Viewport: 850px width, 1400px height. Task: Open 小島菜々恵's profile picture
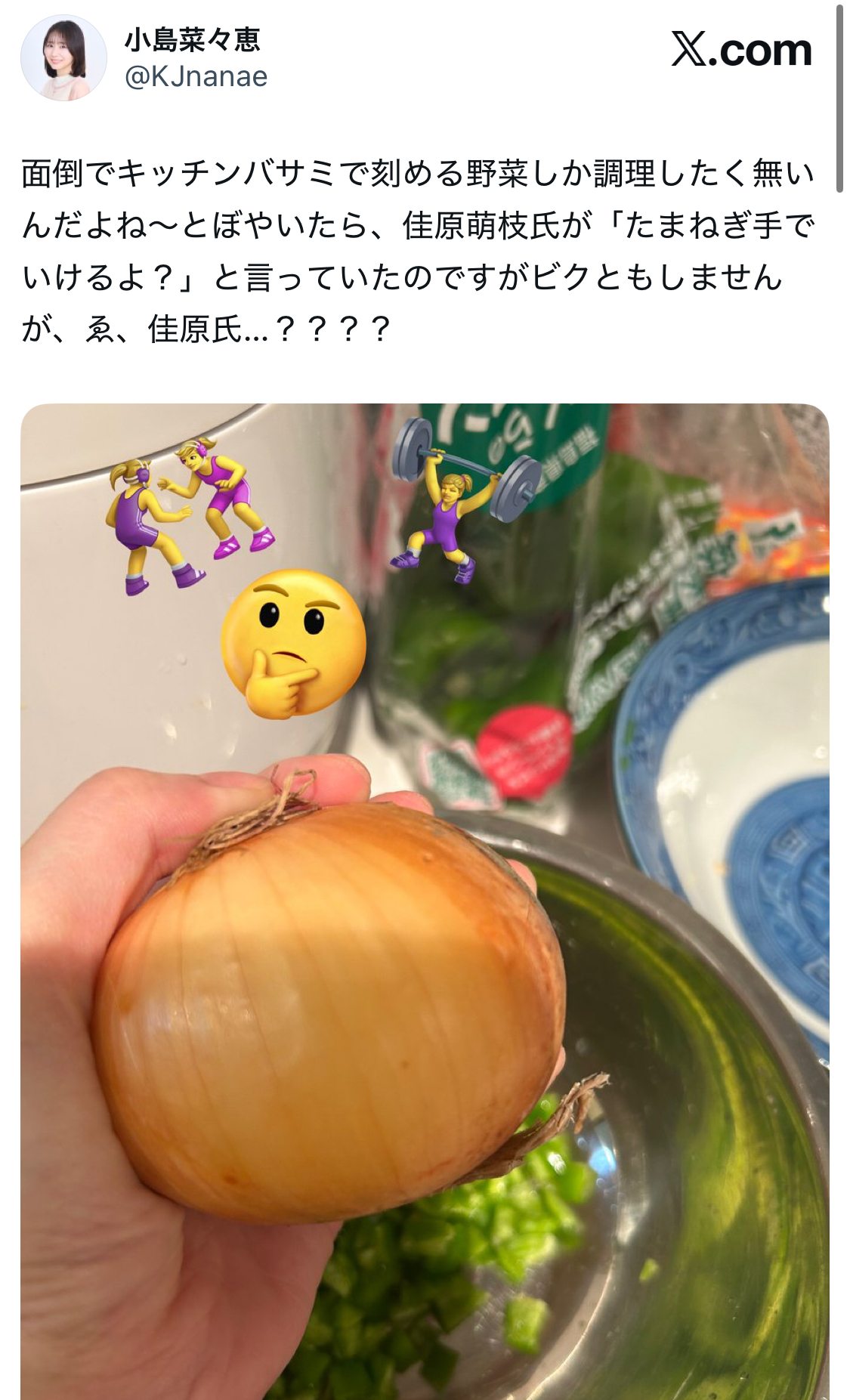pos(63,57)
